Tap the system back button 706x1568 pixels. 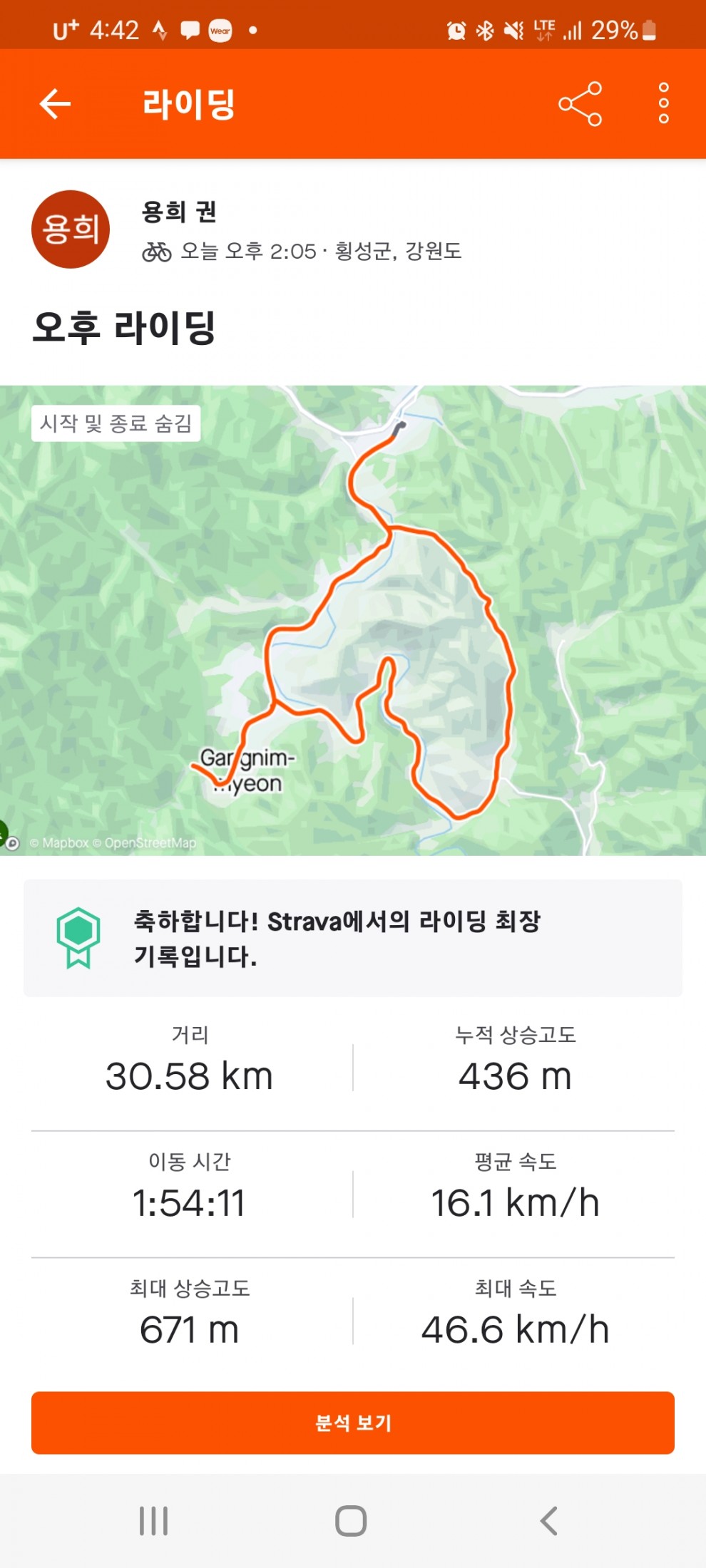click(x=548, y=1521)
